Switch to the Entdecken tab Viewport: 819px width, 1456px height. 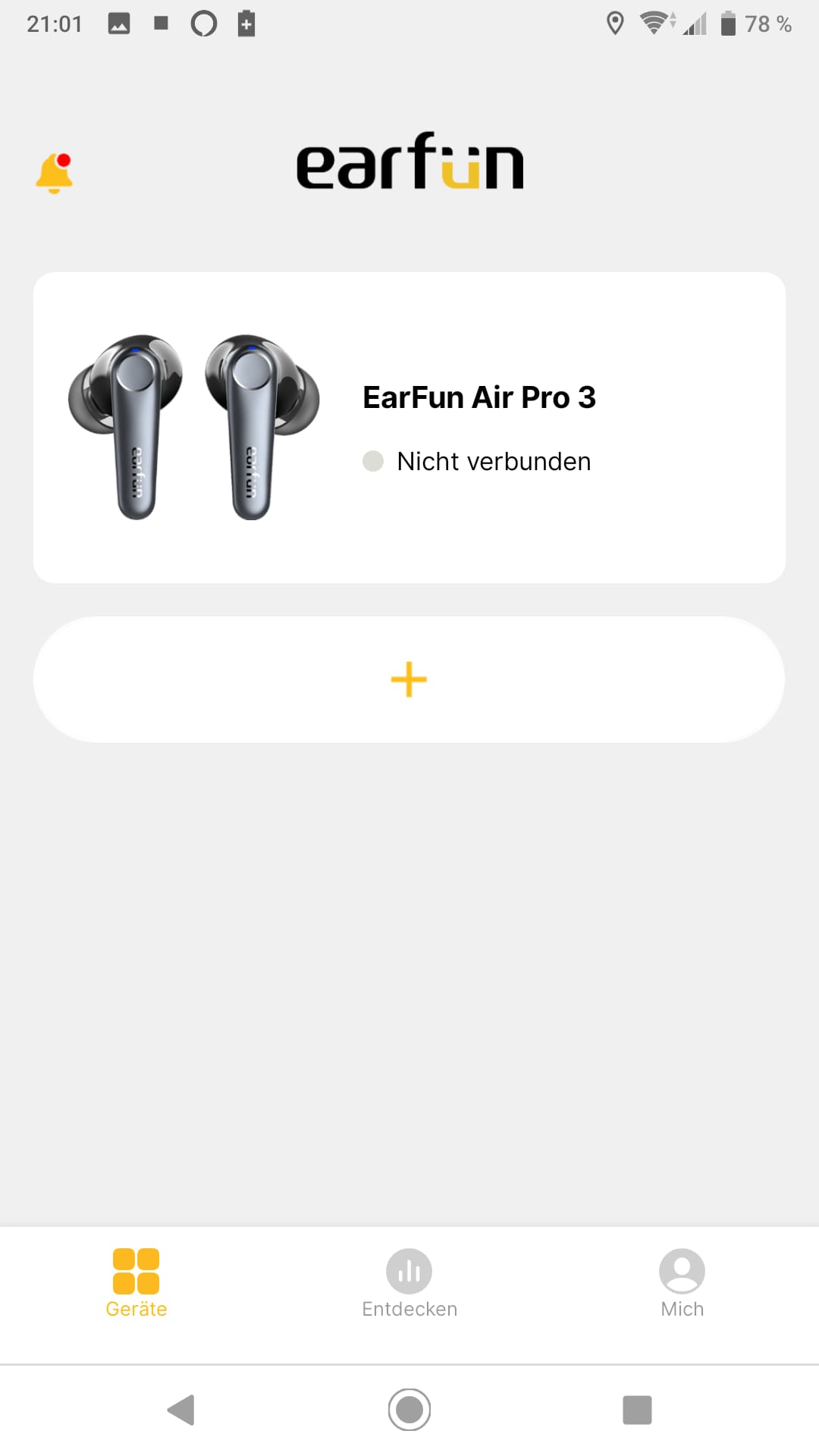click(x=409, y=1284)
